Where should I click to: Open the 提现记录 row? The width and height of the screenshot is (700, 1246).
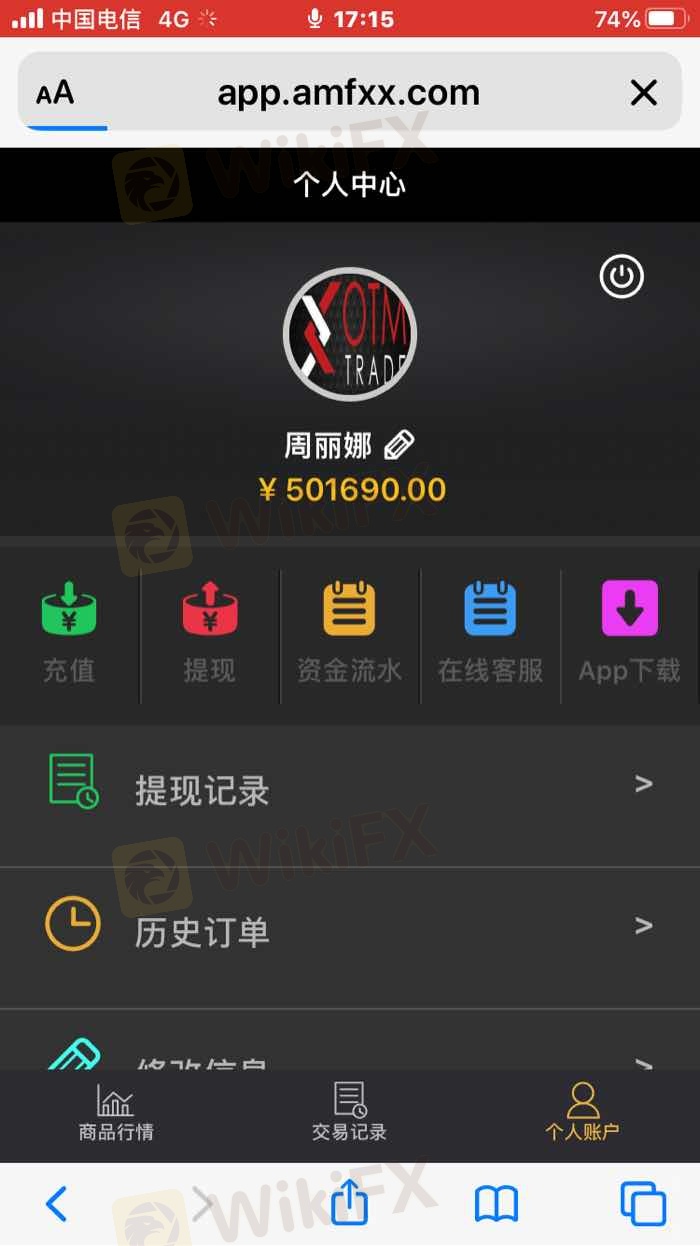tap(350, 790)
